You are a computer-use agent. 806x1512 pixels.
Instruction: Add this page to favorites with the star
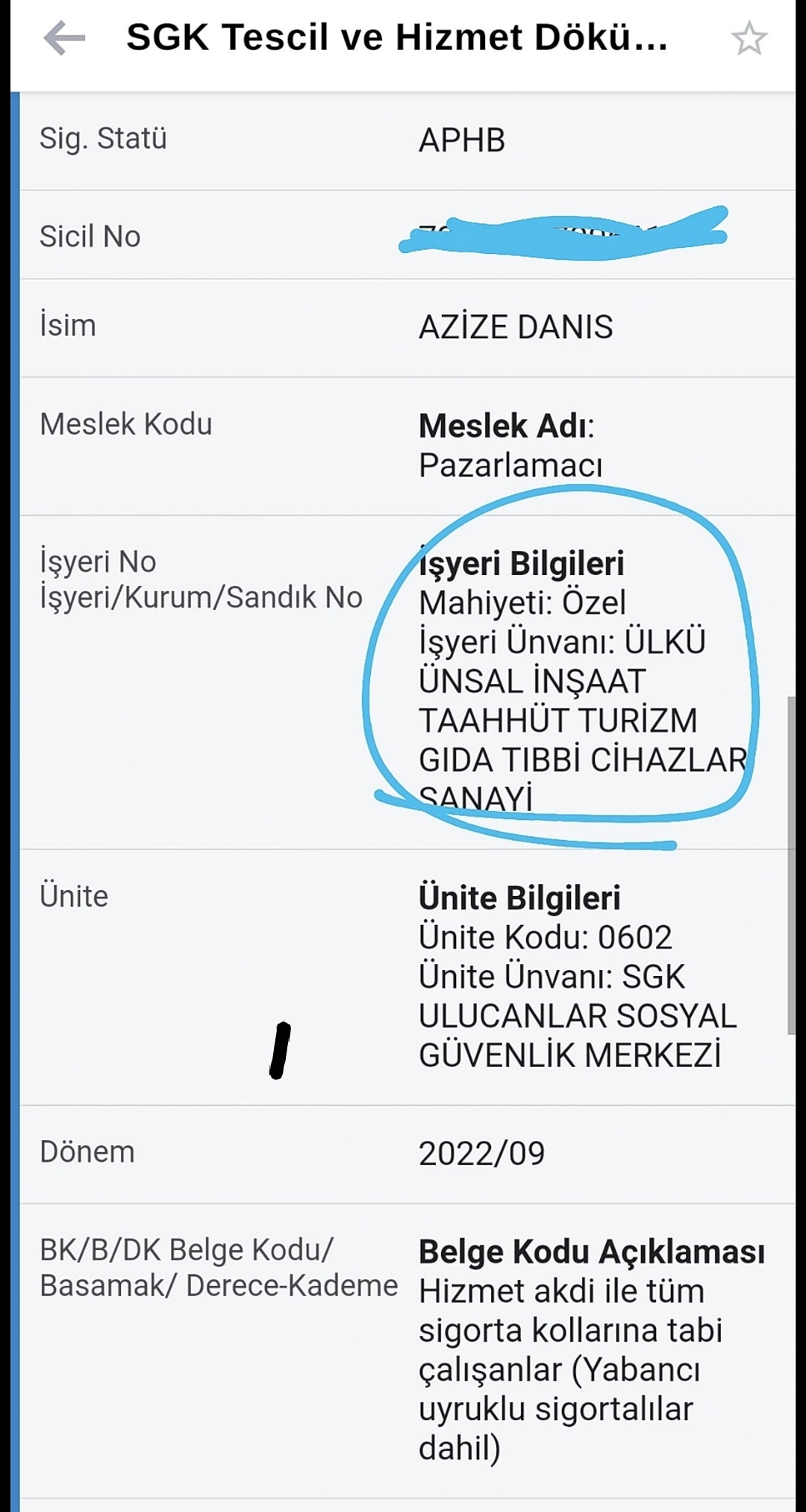[x=749, y=39]
